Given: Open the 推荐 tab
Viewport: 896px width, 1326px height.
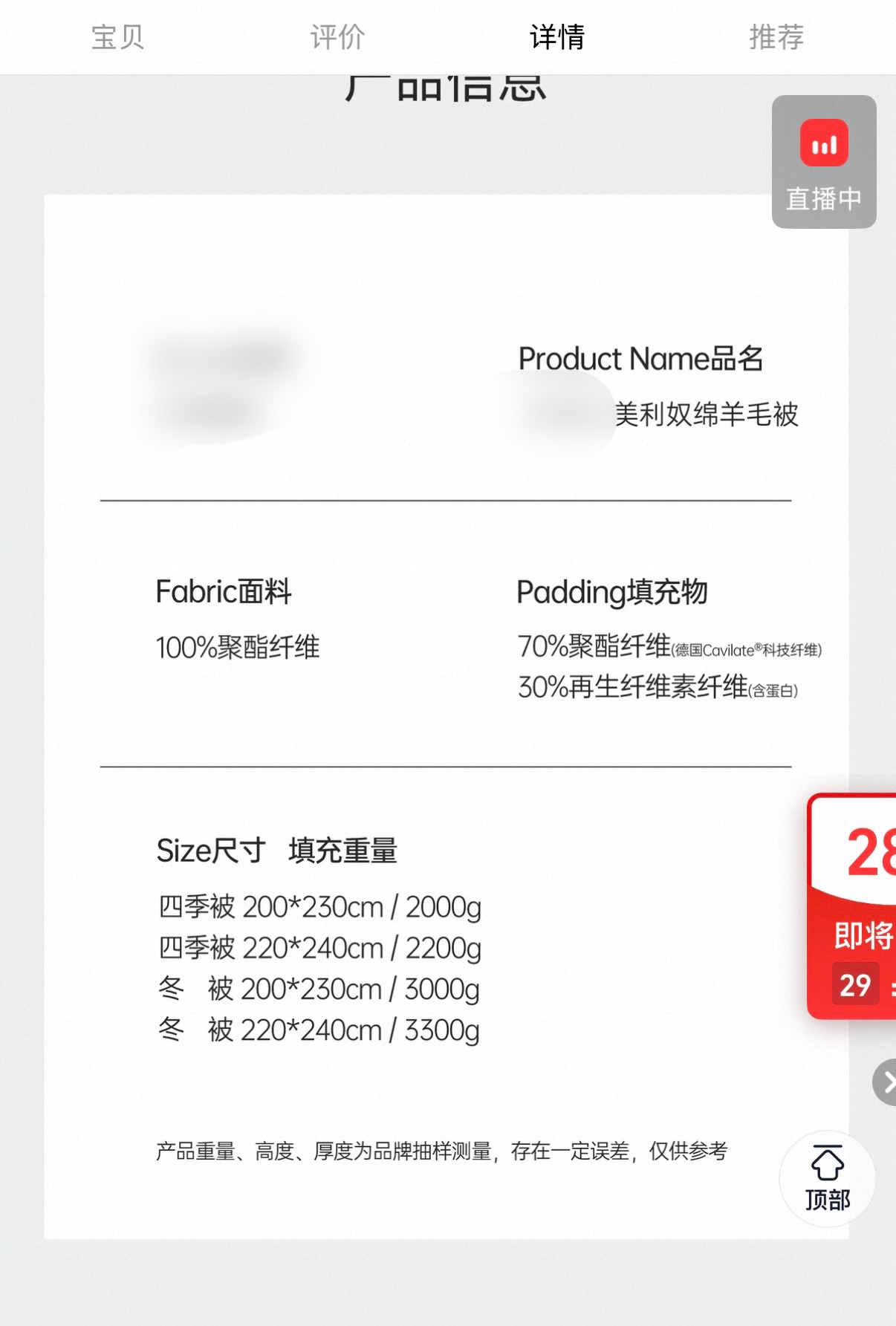Looking at the screenshot, I should point(776,36).
